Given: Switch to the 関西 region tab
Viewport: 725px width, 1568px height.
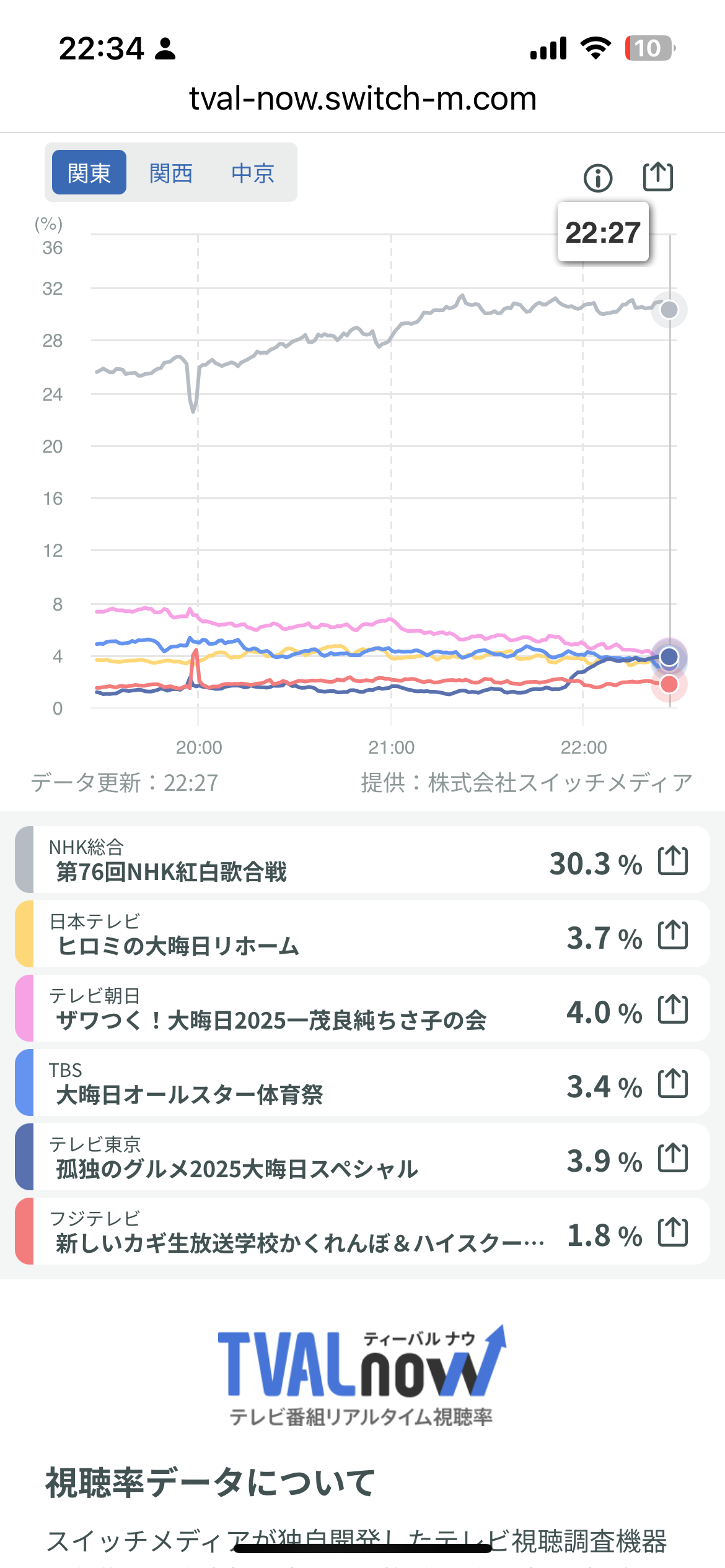Looking at the screenshot, I should pos(171,173).
